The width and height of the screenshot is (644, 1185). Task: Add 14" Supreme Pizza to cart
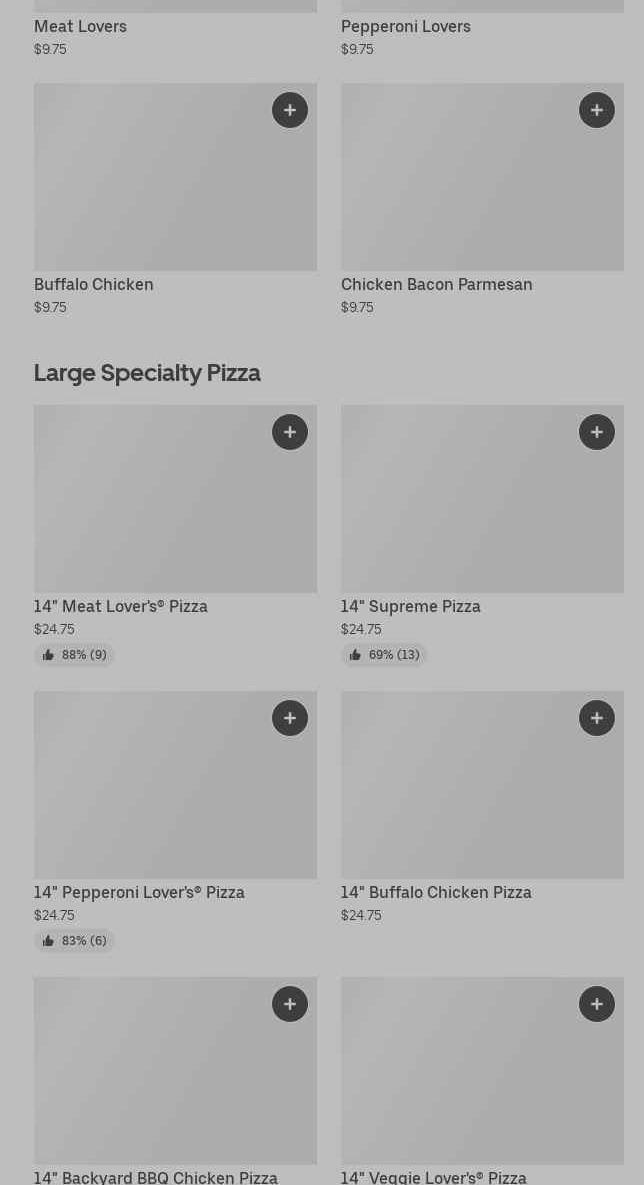click(x=597, y=432)
